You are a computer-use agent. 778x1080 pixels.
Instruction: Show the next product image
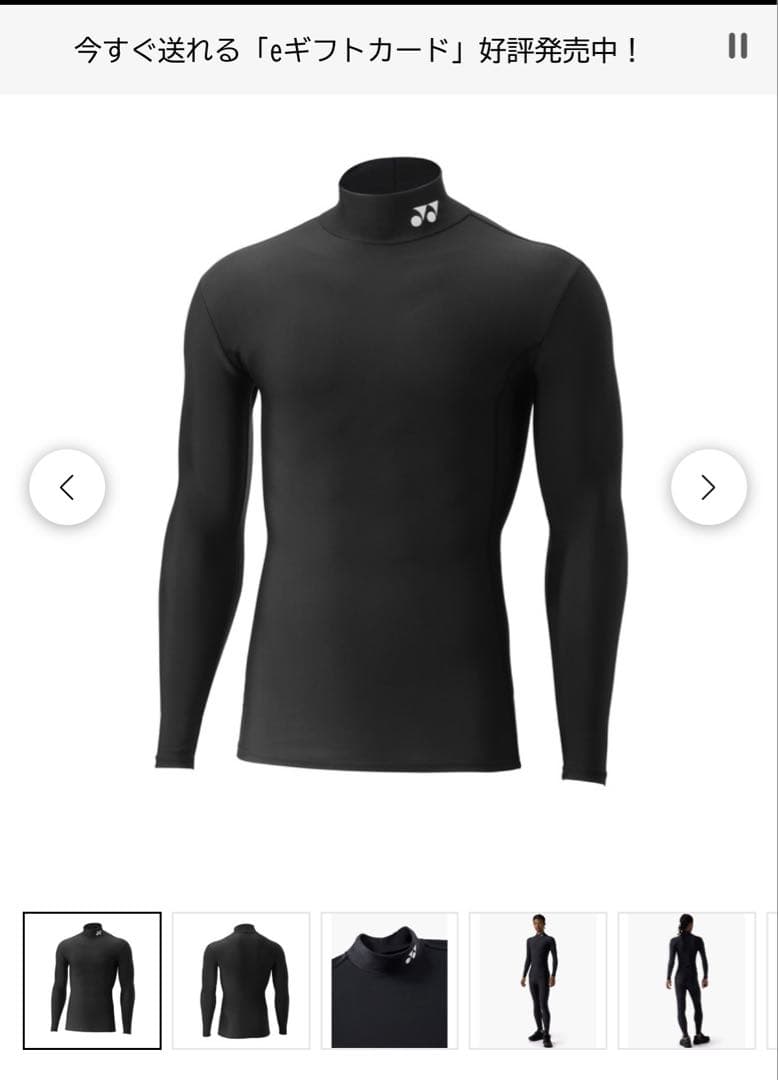708,487
